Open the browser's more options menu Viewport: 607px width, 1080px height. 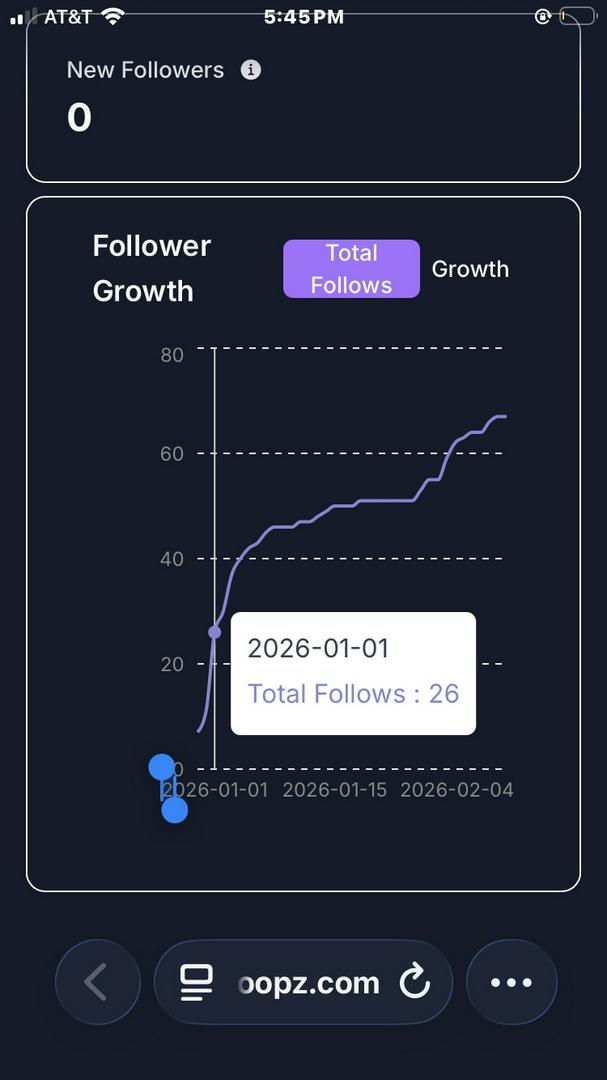[511, 982]
